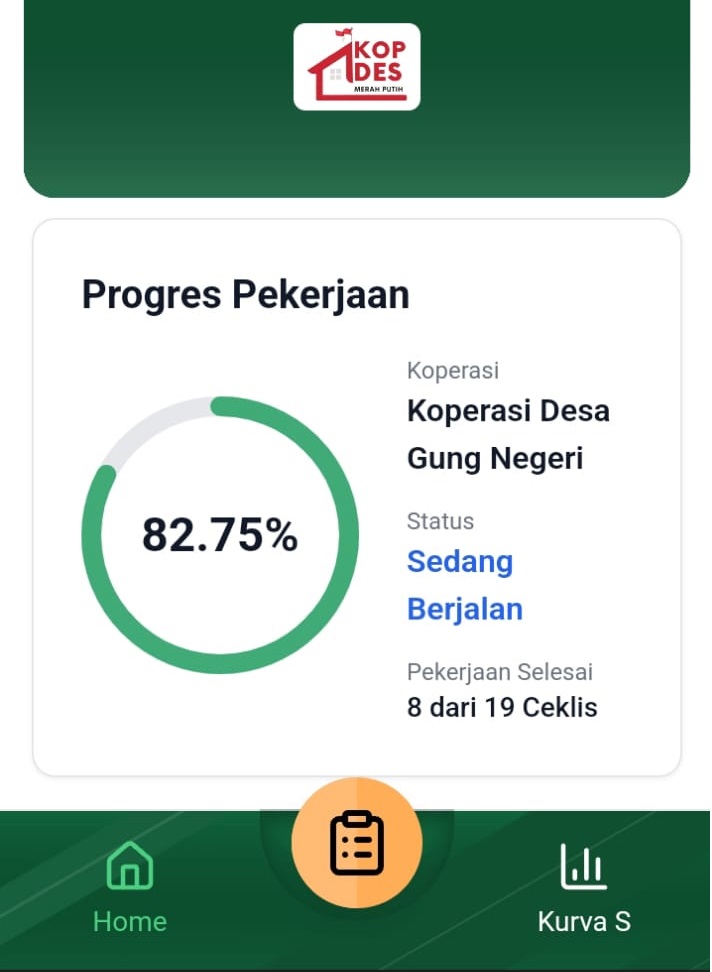Tap the orange clipboard checklist button
This screenshot has width=712, height=972.
click(357, 843)
